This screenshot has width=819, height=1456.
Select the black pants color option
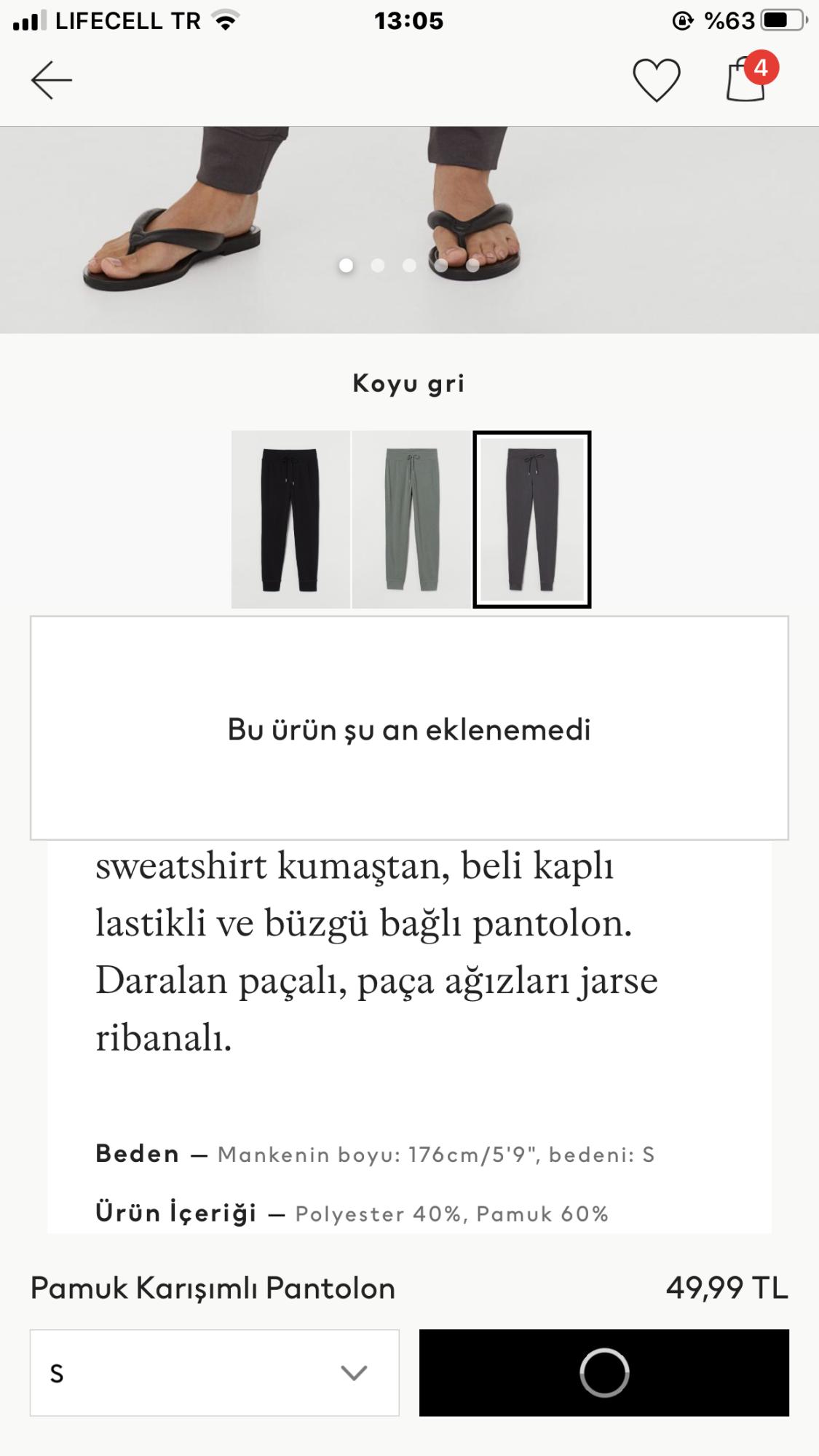[x=290, y=519]
